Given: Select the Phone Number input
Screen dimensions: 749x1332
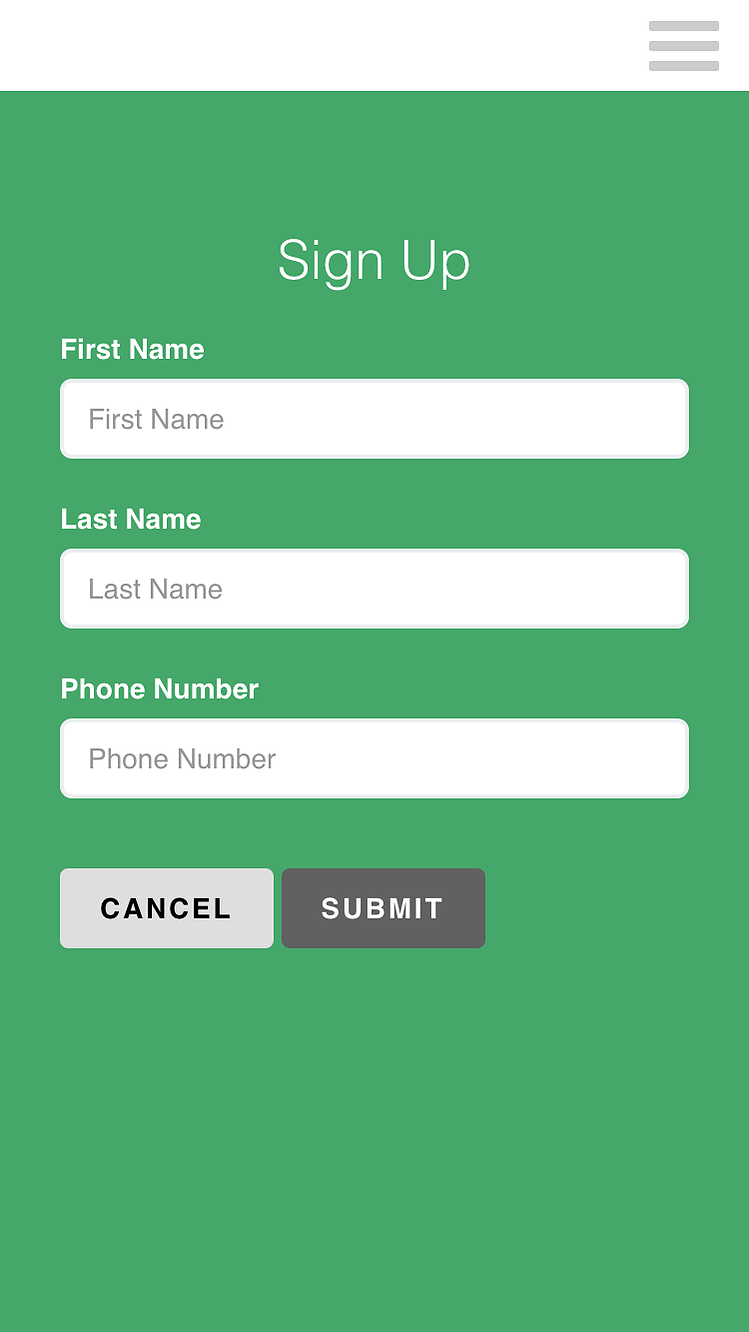Looking at the screenshot, I should click(x=374, y=759).
